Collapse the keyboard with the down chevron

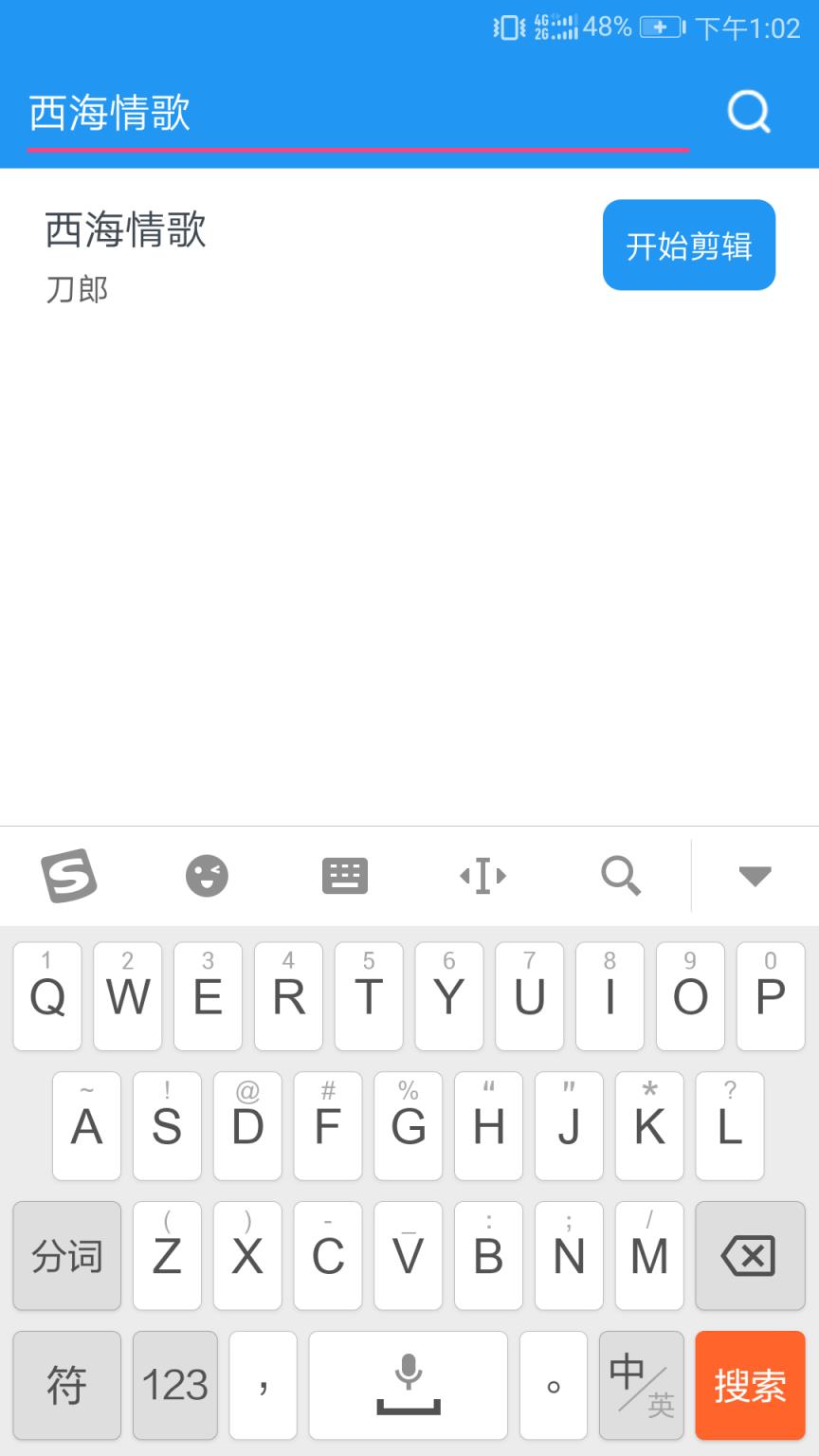tap(754, 875)
